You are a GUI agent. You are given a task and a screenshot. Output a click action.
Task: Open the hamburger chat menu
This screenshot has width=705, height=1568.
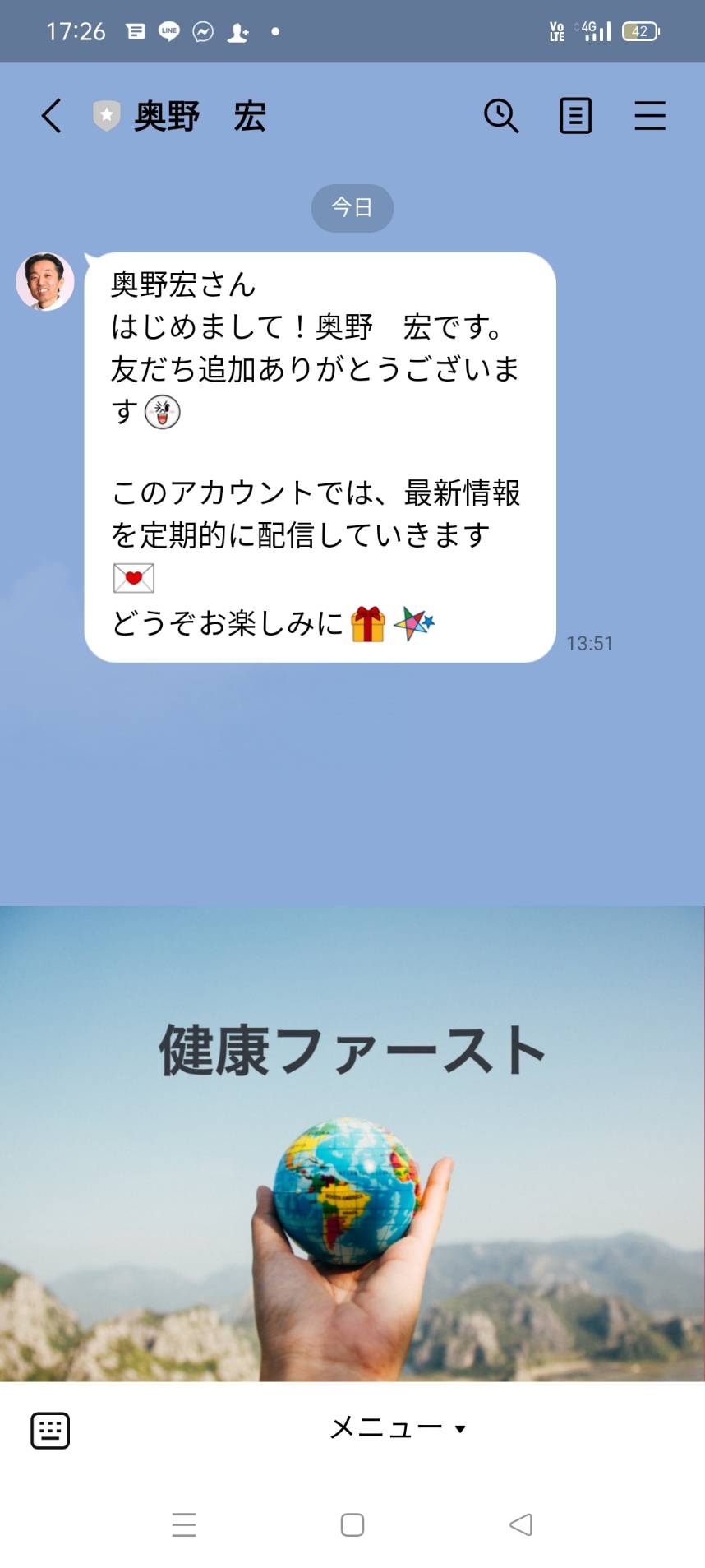pyautogui.click(x=650, y=116)
